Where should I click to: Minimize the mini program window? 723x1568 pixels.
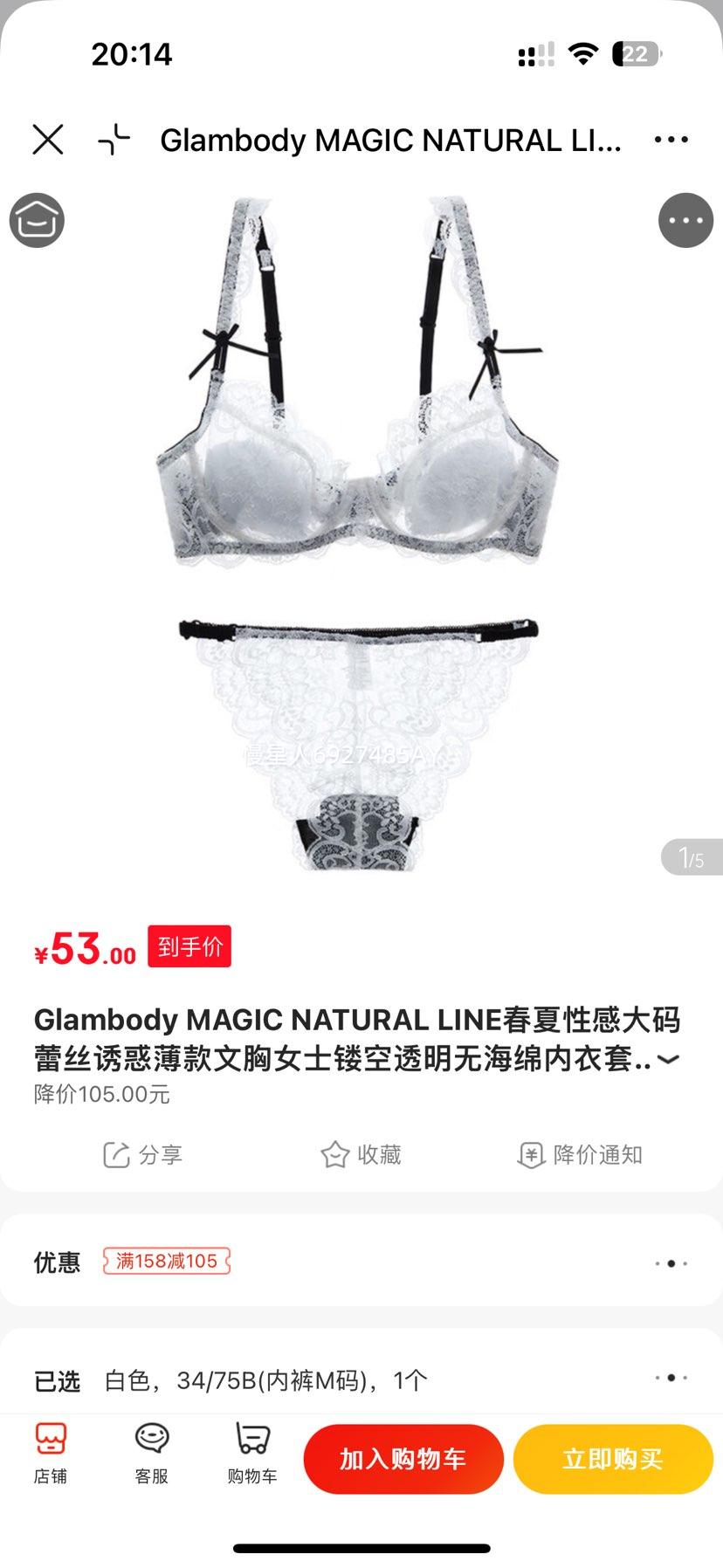(x=114, y=140)
